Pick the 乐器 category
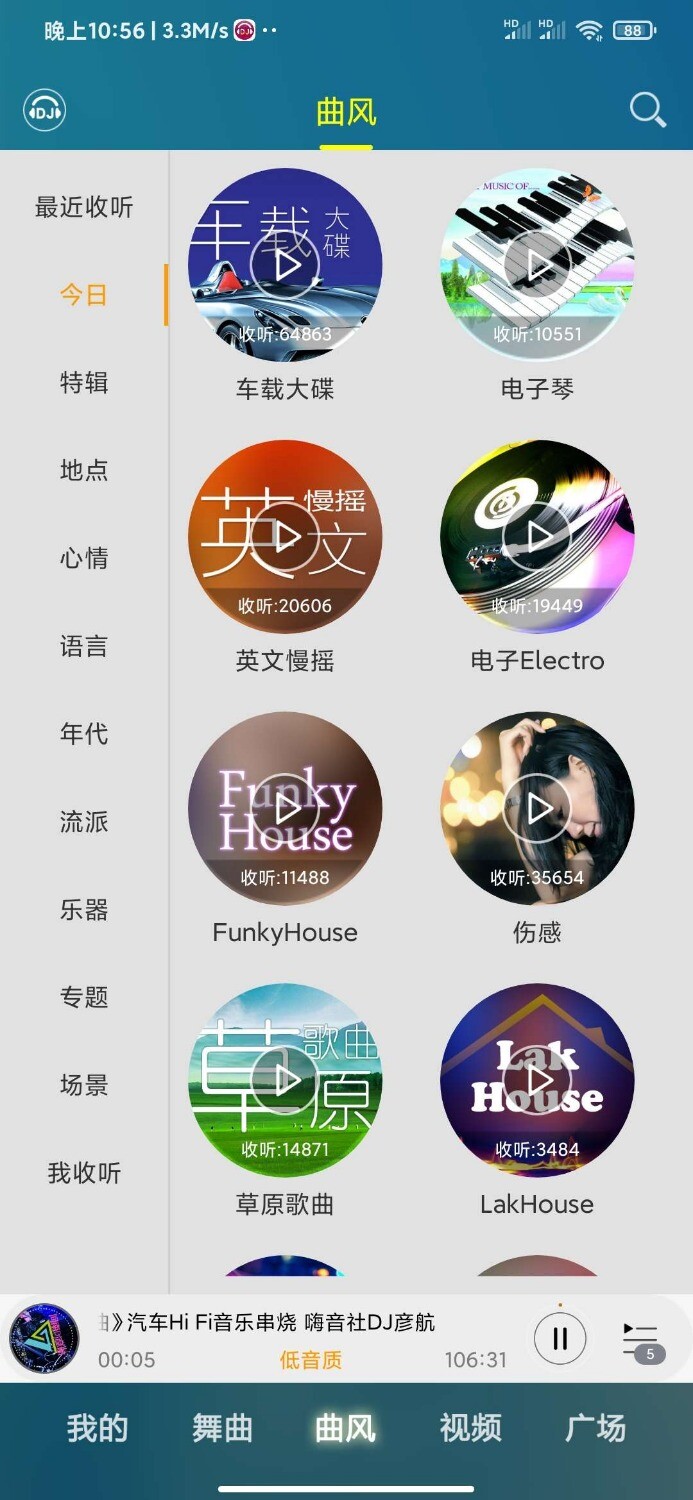The image size is (693, 1500). pos(84,910)
